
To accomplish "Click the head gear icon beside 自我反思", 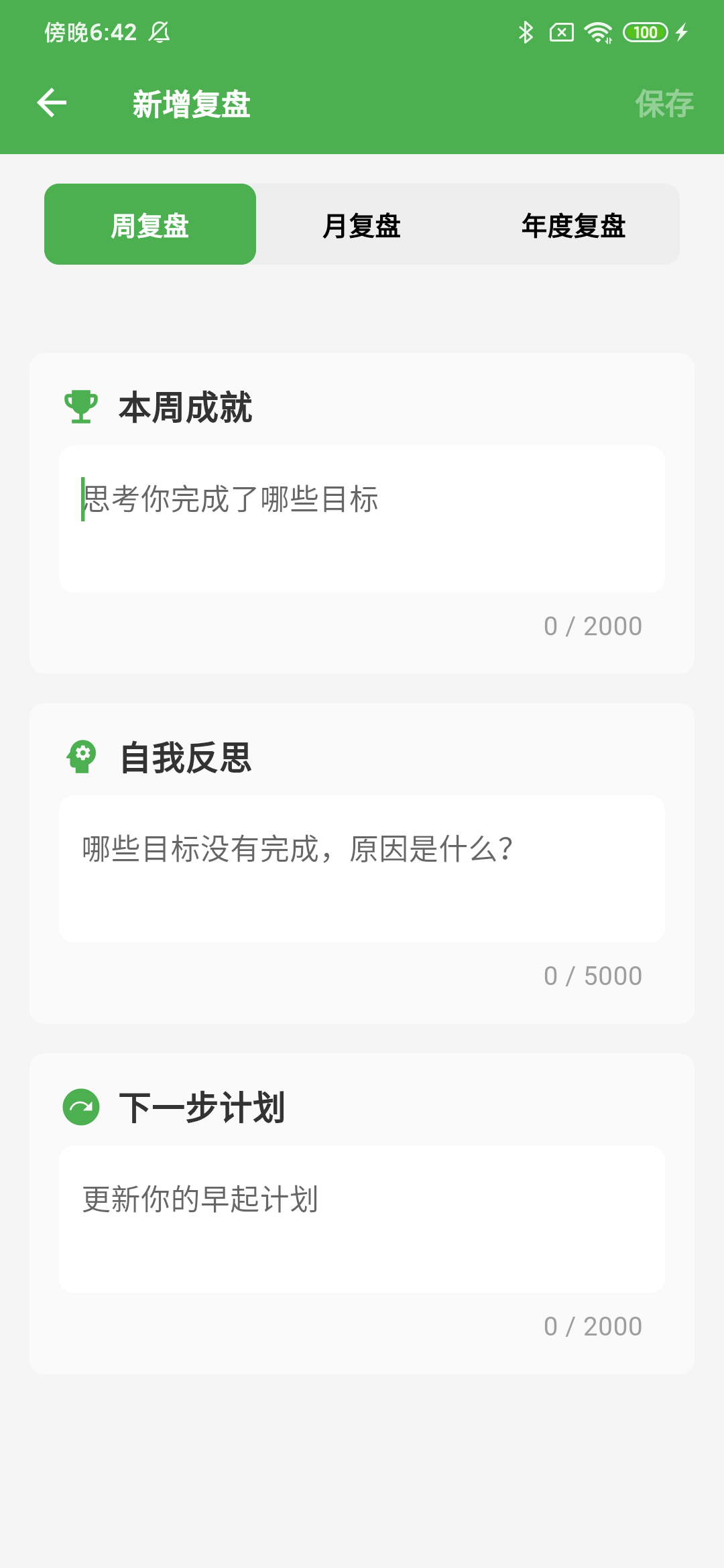I will click(x=80, y=758).
